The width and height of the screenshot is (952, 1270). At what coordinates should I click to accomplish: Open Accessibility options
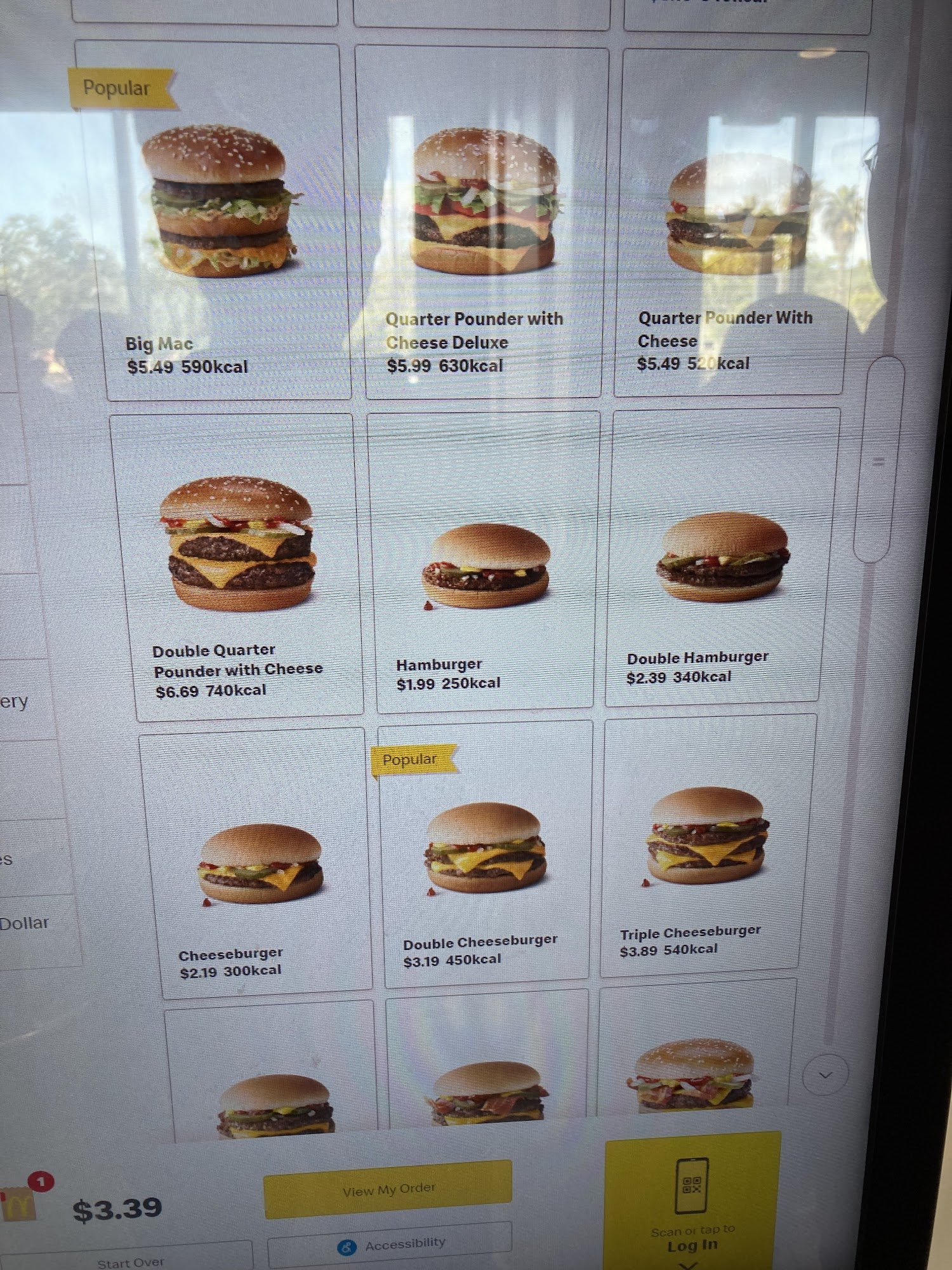(x=390, y=1245)
